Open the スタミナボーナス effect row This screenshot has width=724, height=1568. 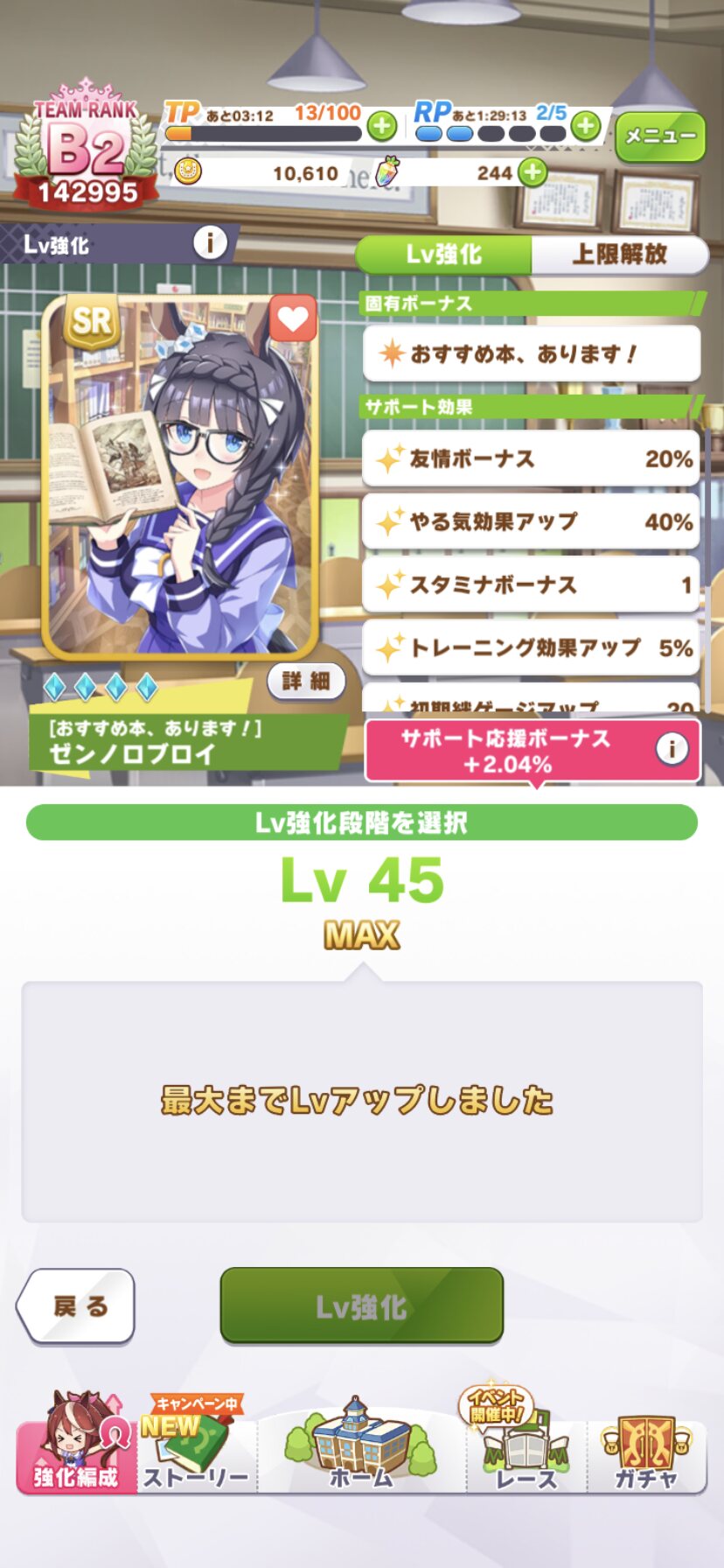point(531,584)
